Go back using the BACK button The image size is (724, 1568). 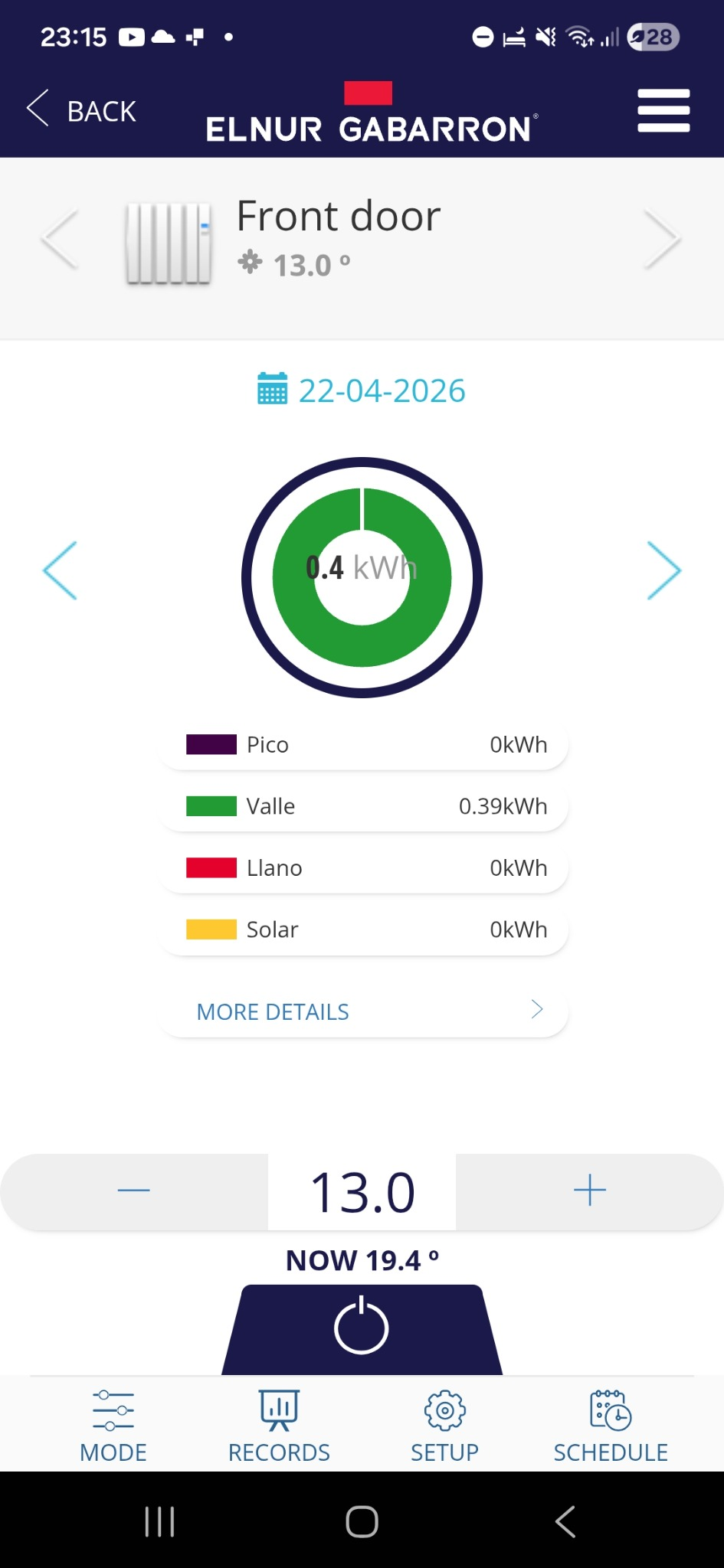point(83,110)
